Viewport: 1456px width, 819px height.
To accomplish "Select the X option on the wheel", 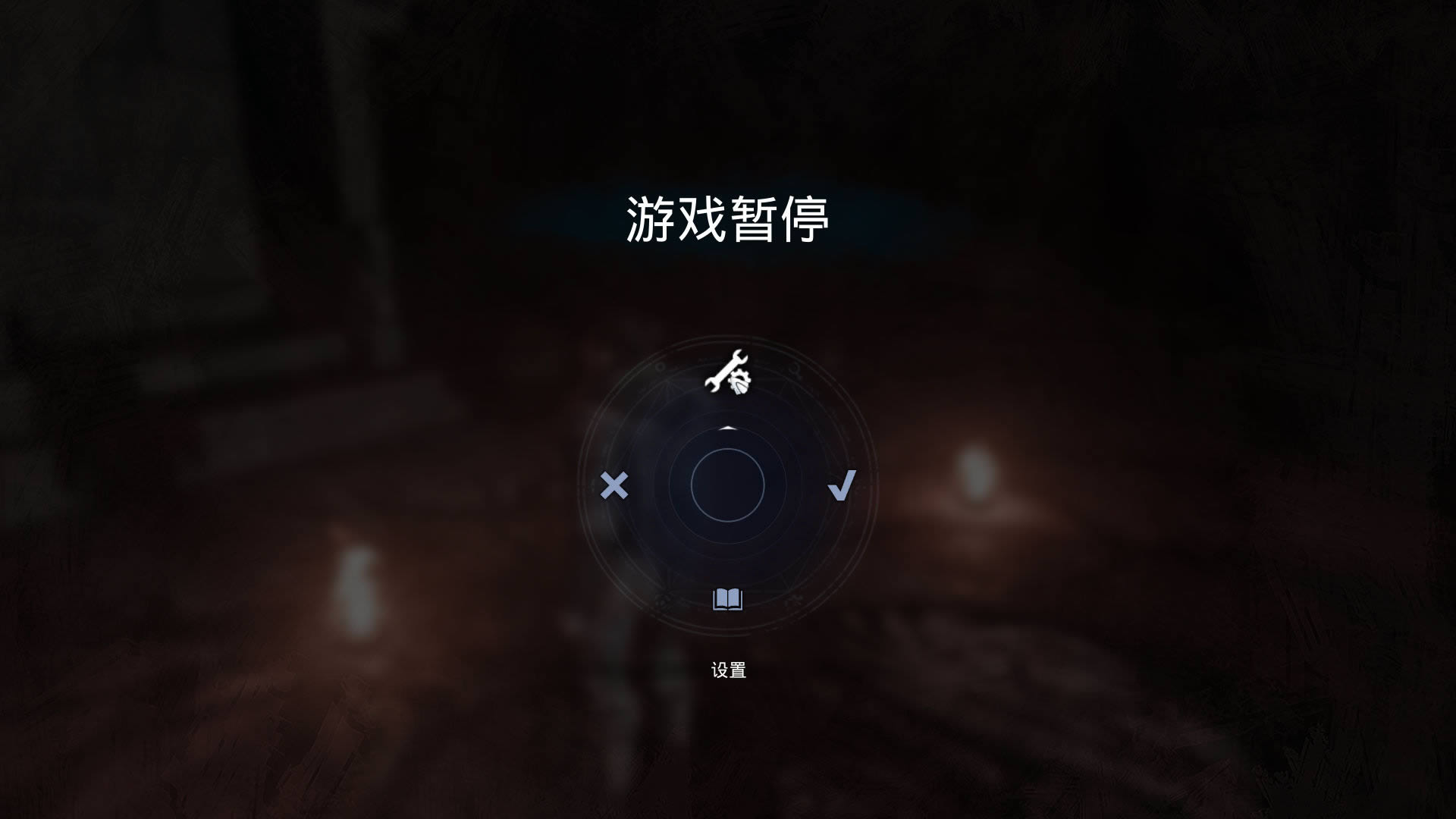I will (x=614, y=485).
